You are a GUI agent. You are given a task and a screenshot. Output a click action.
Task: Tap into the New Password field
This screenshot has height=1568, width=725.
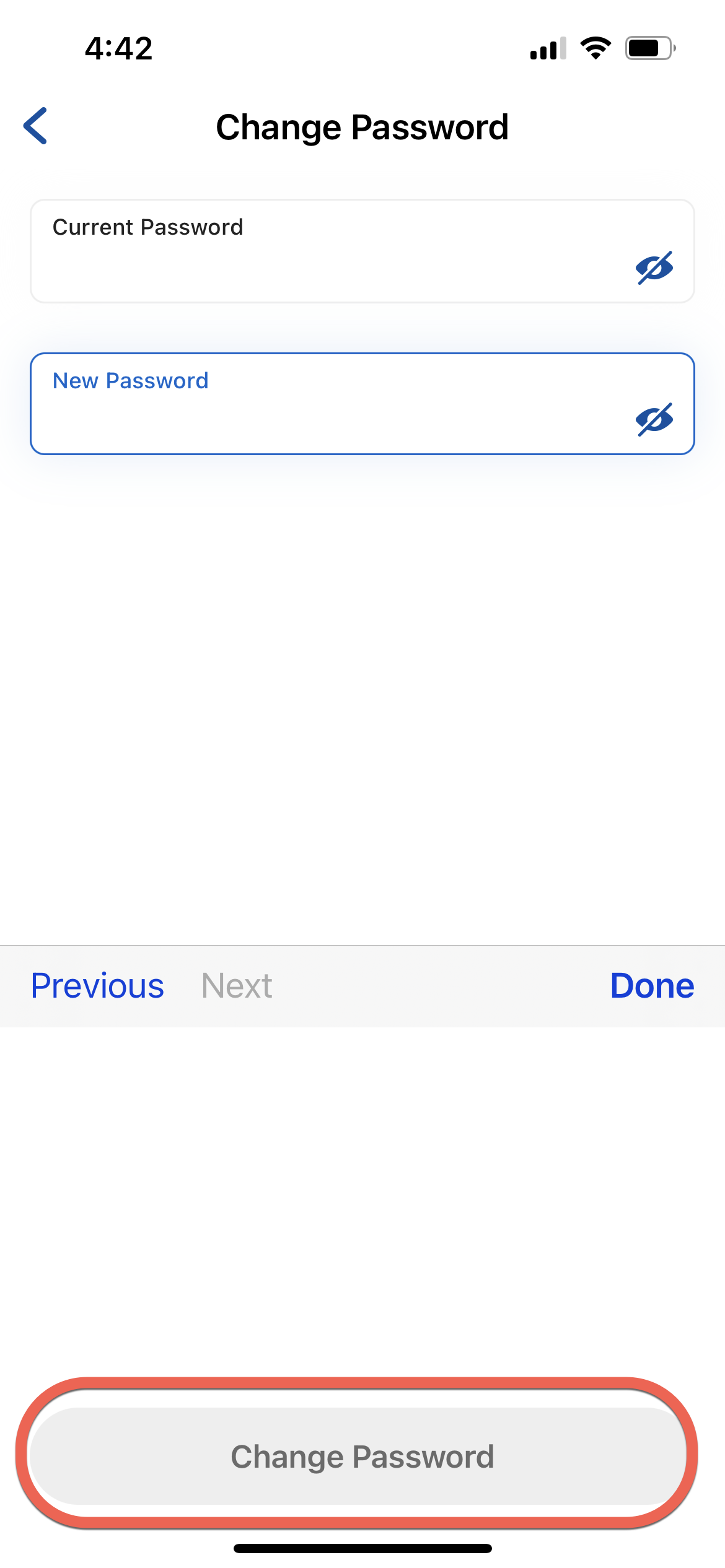pyautogui.click(x=362, y=404)
